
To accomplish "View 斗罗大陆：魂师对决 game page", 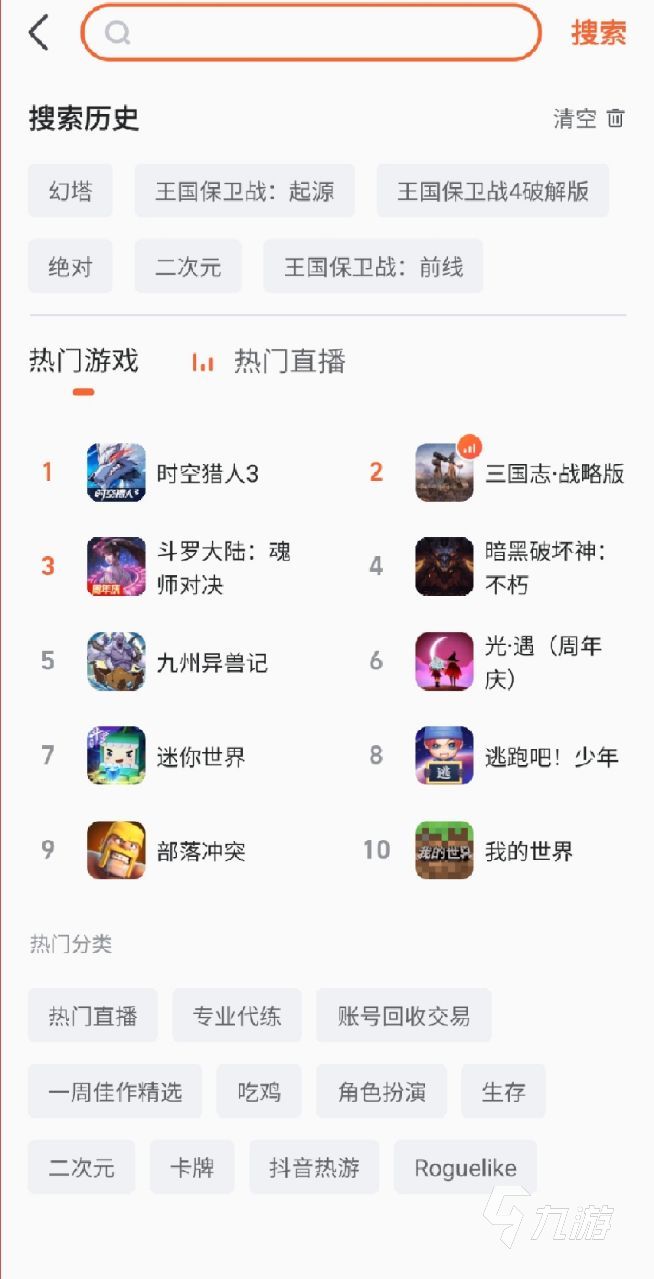I will 223,567.
